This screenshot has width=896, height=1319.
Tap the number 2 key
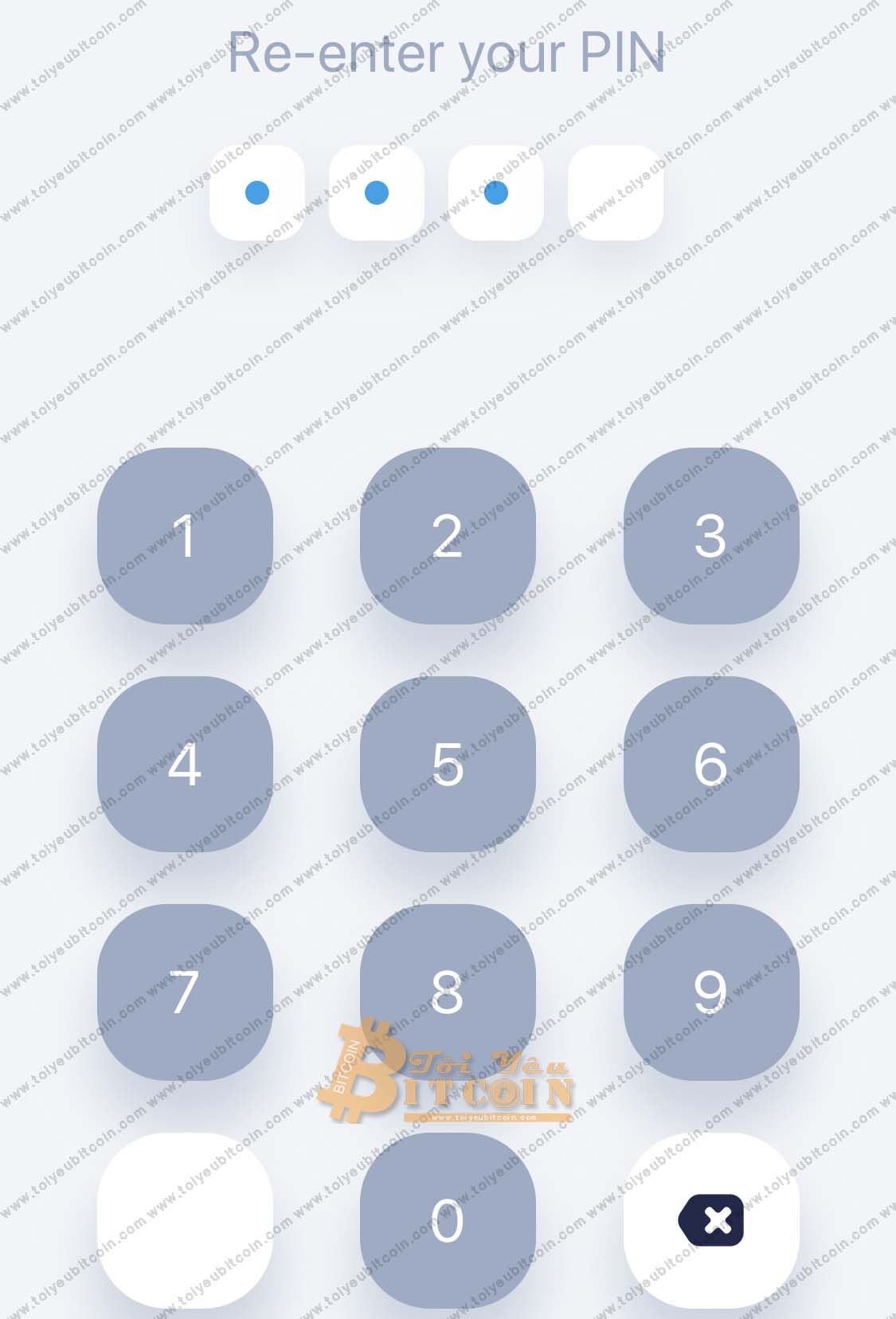(x=448, y=535)
